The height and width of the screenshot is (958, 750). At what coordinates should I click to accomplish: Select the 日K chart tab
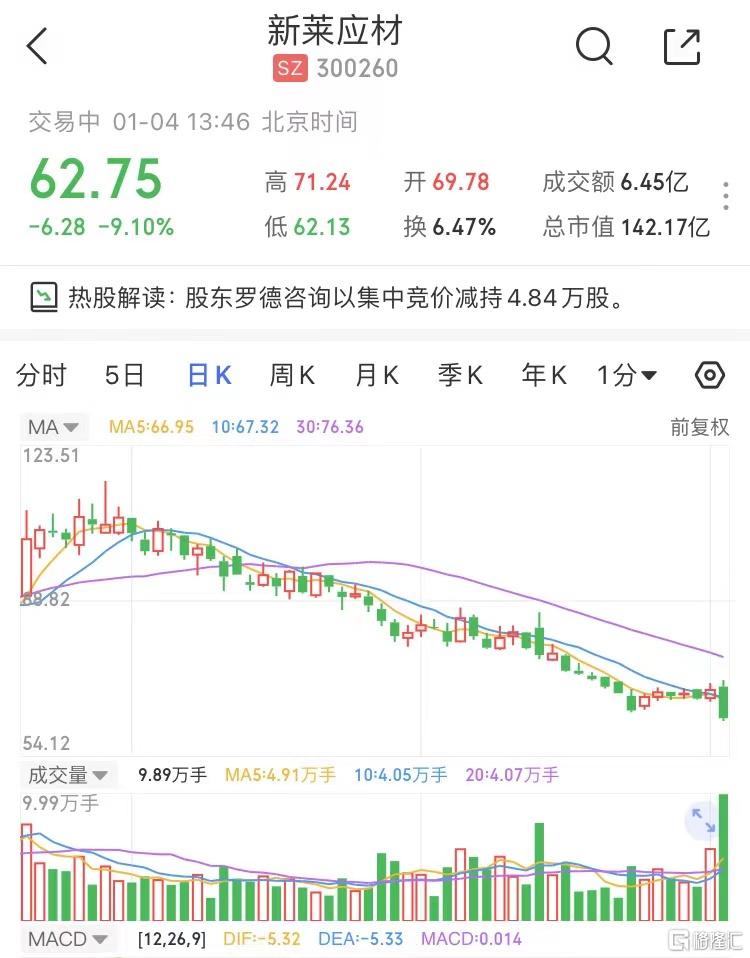coord(209,376)
